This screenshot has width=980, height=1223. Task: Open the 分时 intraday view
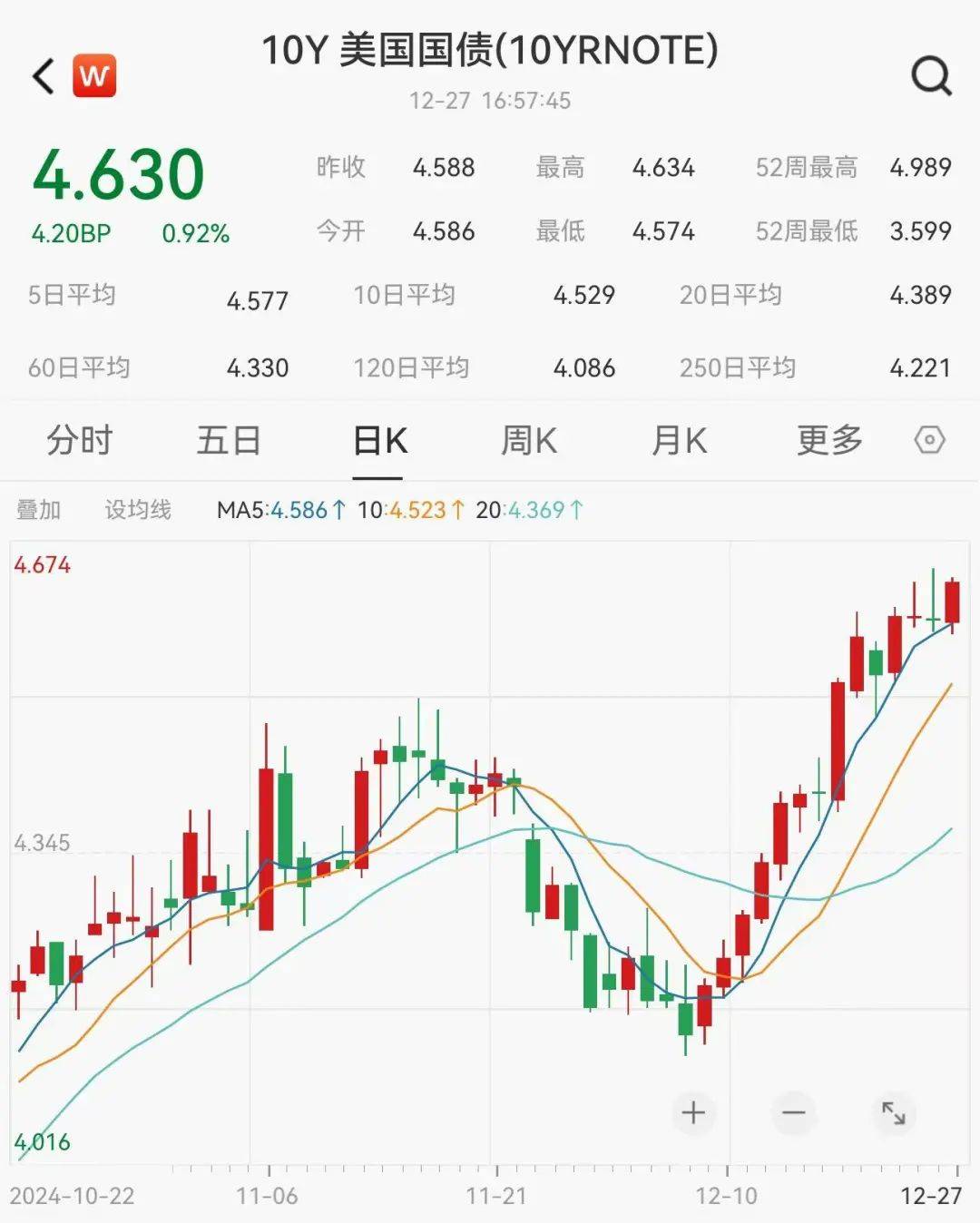coord(77,440)
